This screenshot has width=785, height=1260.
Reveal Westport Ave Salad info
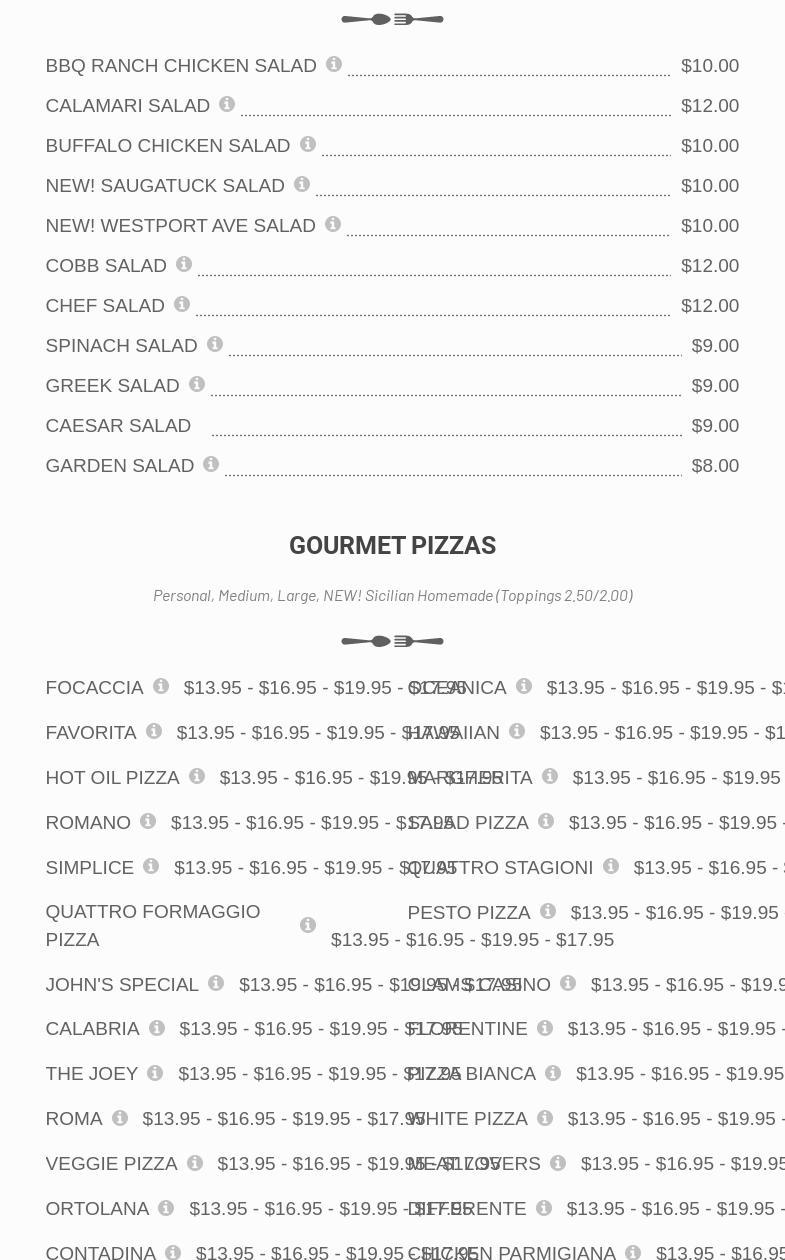(333, 224)
